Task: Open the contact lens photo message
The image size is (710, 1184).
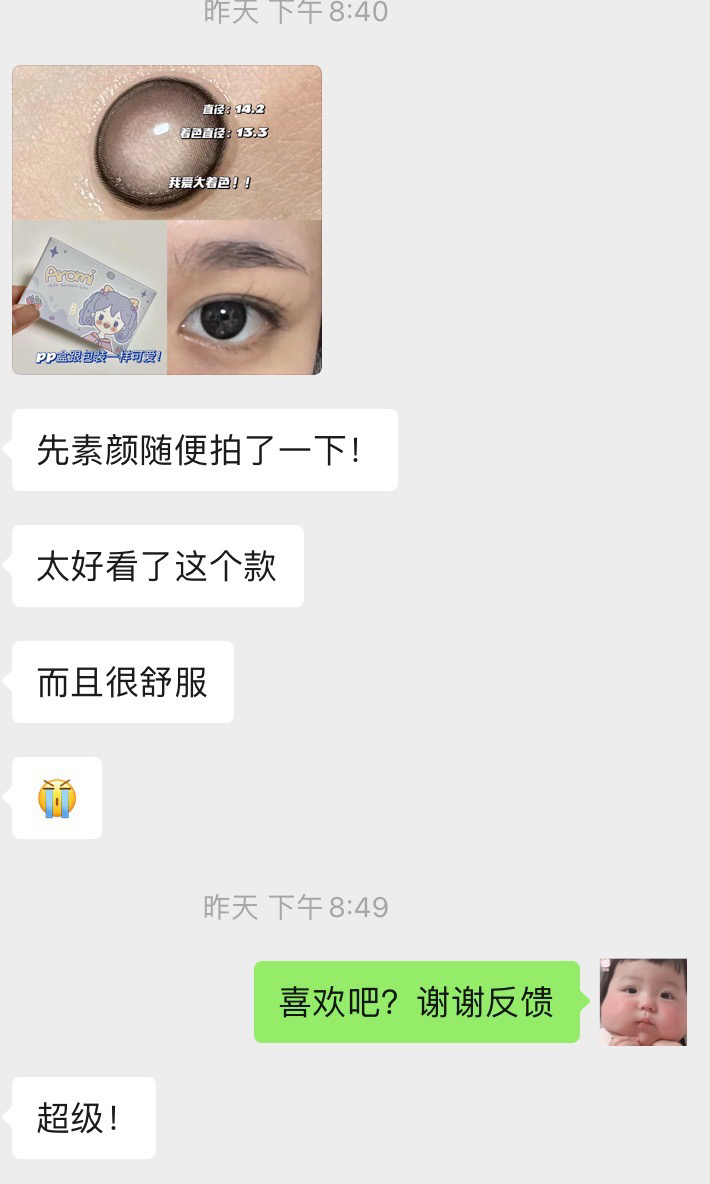Action: tap(167, 220)
